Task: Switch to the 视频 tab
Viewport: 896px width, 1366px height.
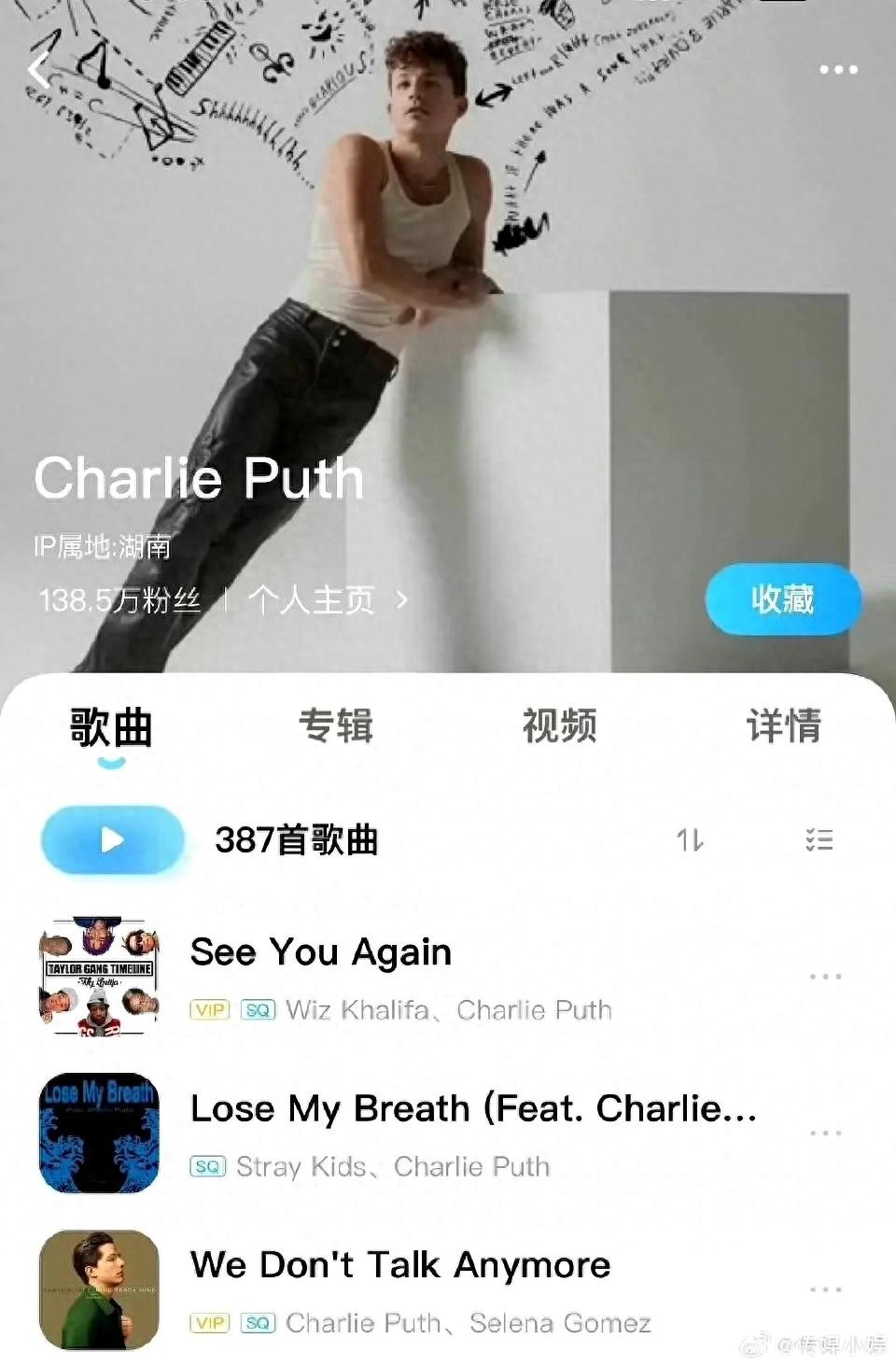Action: tap(559, 726)
